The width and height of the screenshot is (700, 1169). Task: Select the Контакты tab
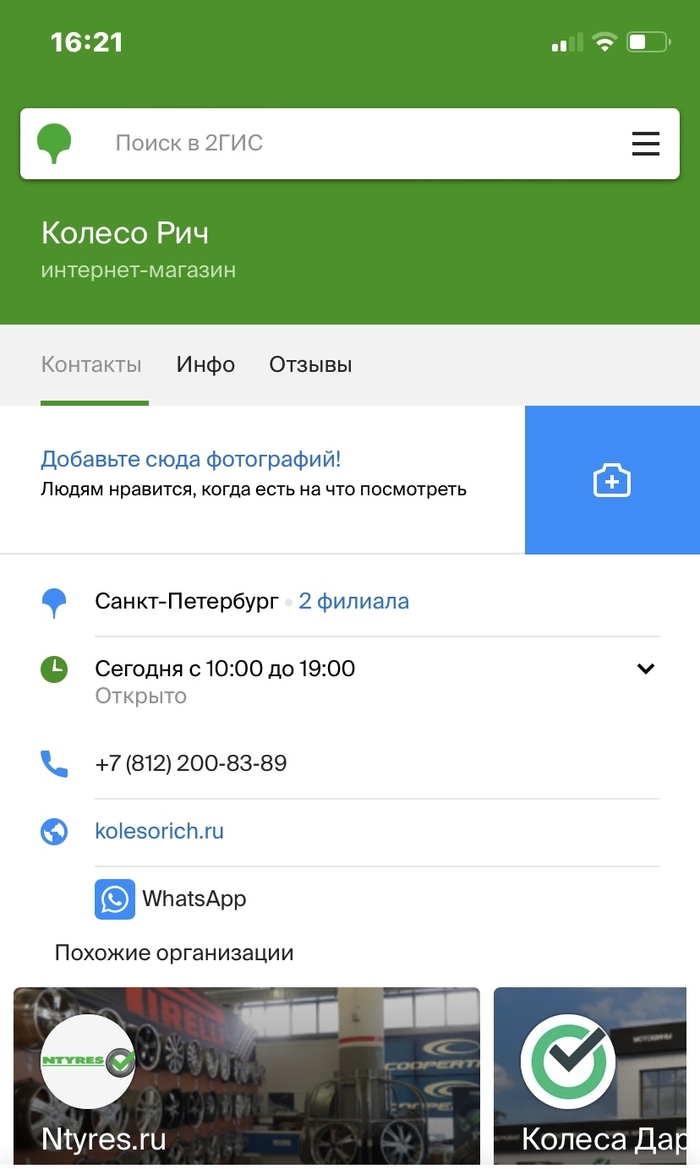pyautogui.click(x=91, y=365)
